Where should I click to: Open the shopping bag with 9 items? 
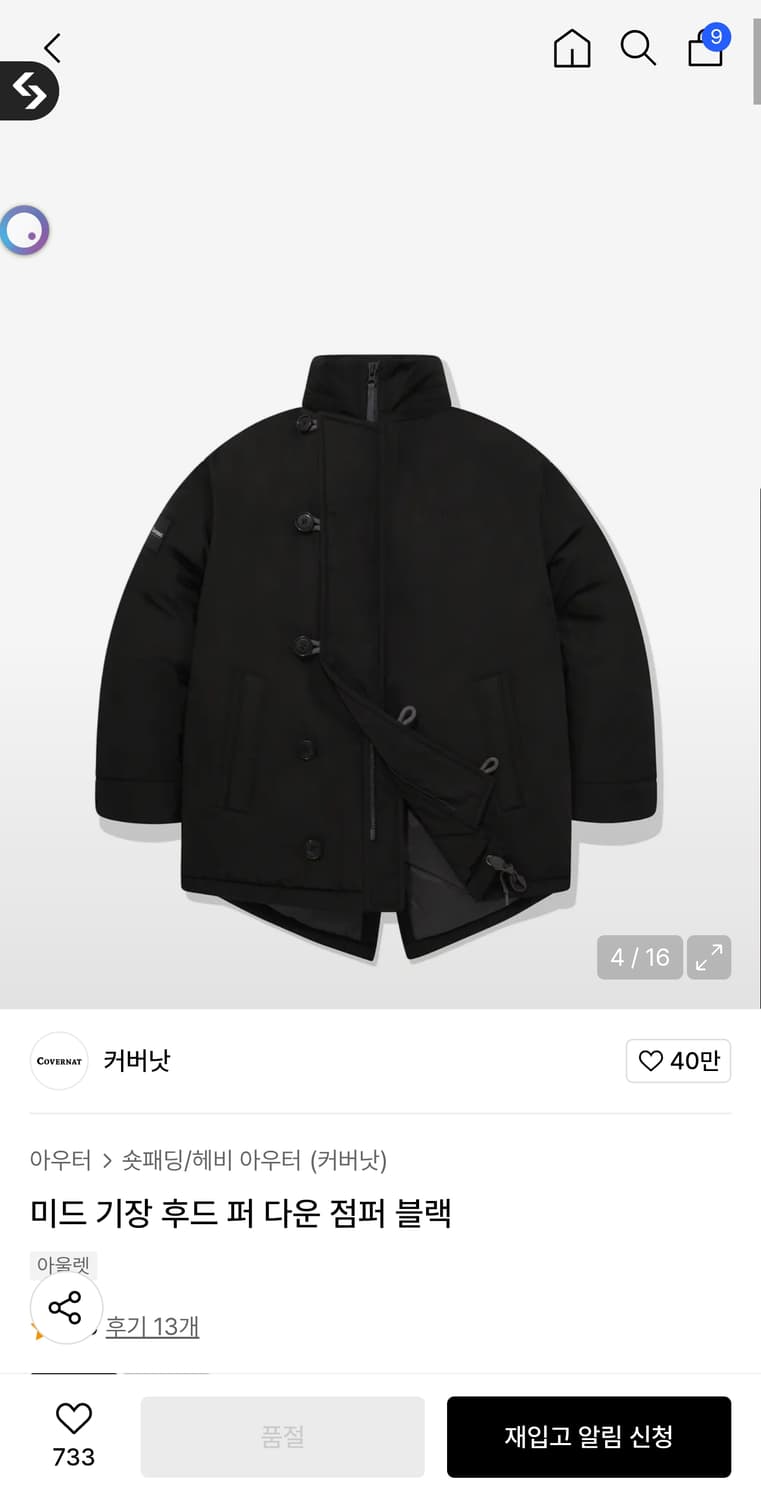[x=704, y=48]
